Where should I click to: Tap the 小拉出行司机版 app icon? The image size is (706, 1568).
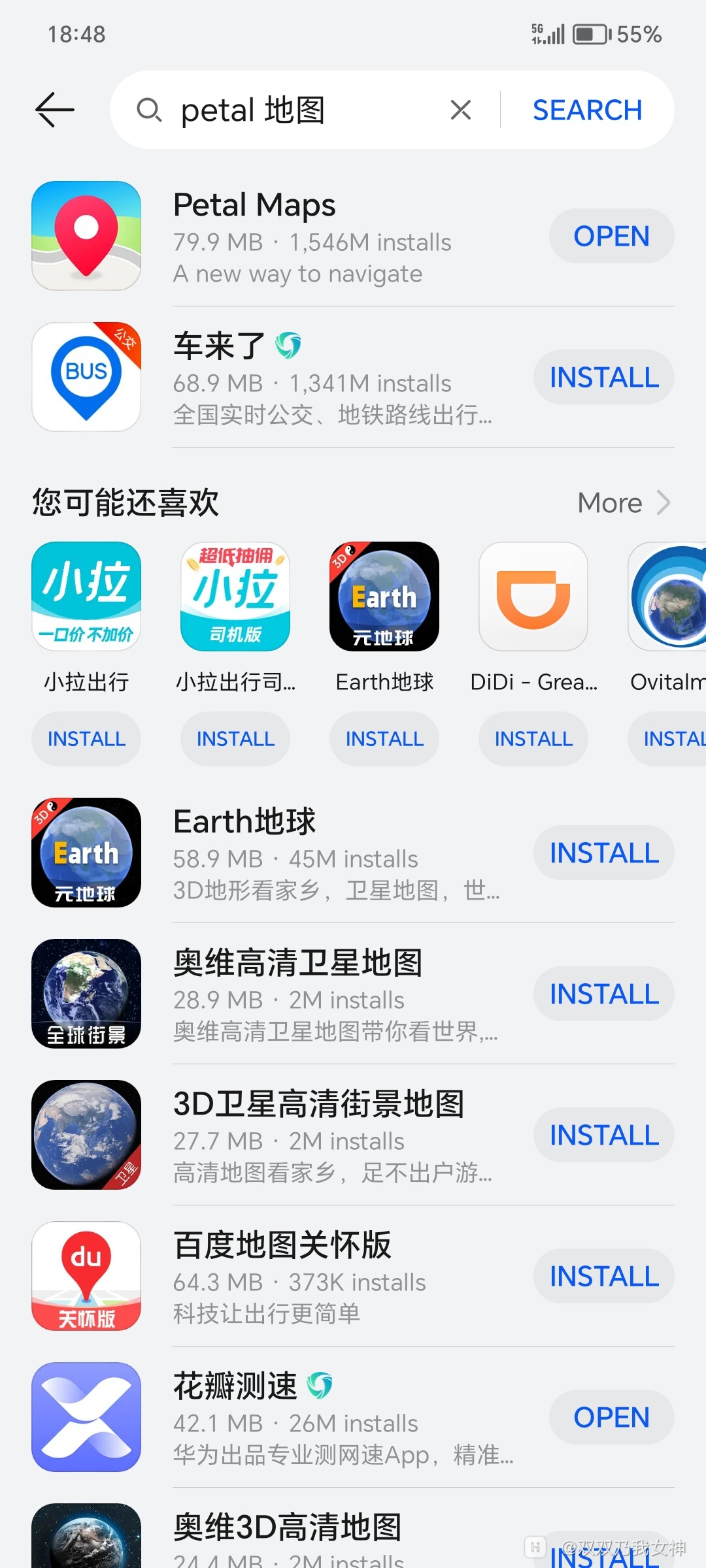pos(235,596)
